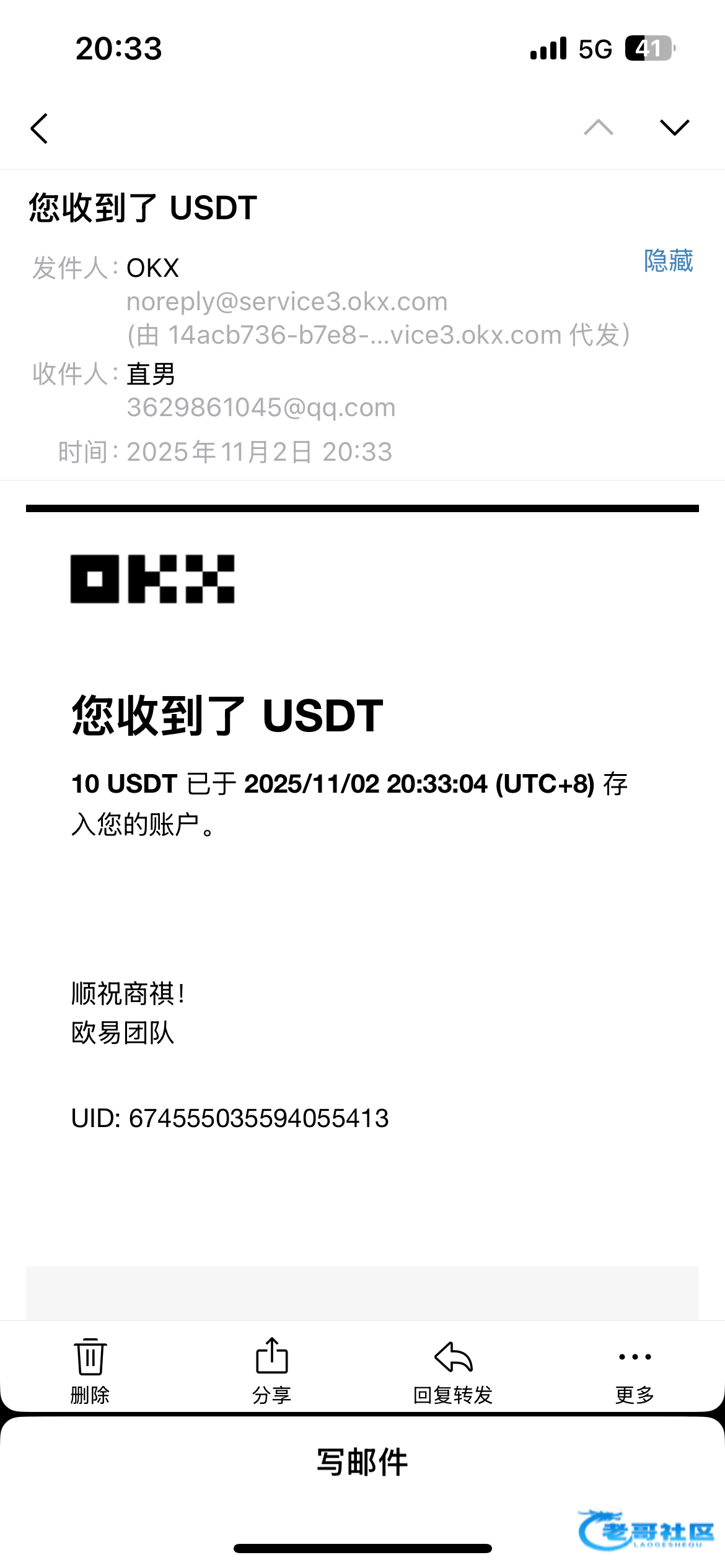Go to the previous email with up arrow

(599, 128)
